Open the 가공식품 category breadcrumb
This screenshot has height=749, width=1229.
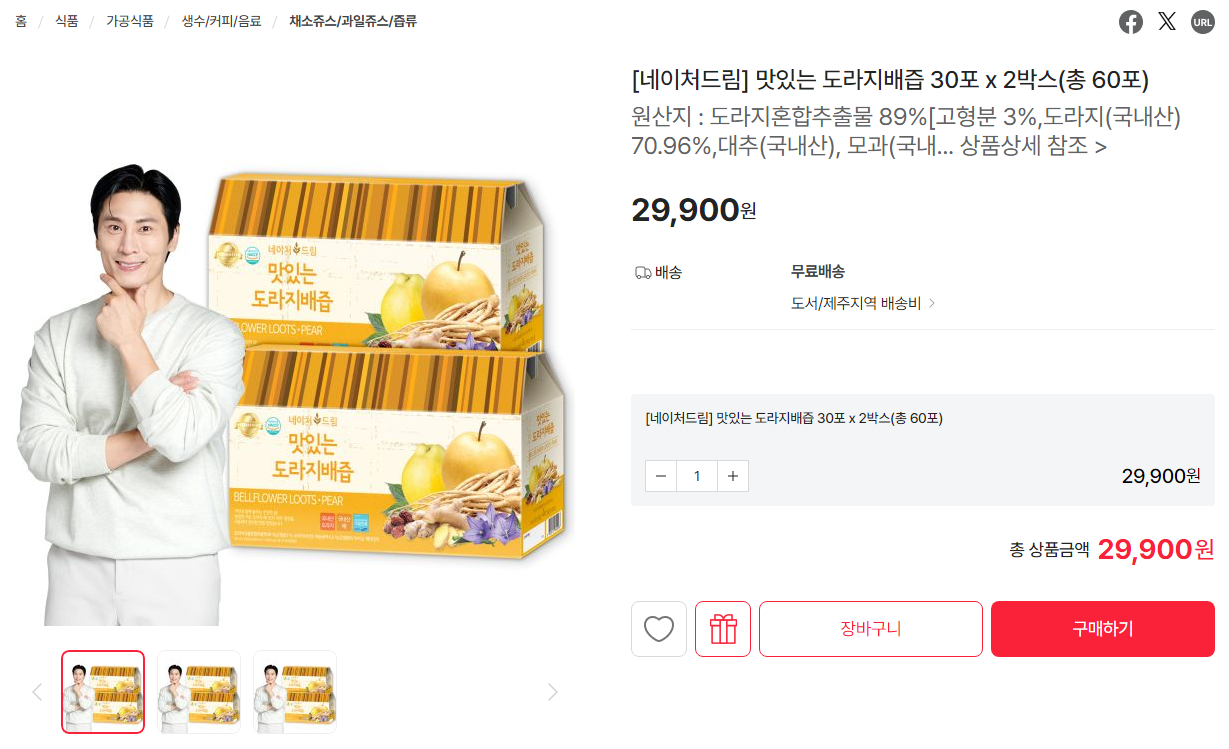[130, 21]
